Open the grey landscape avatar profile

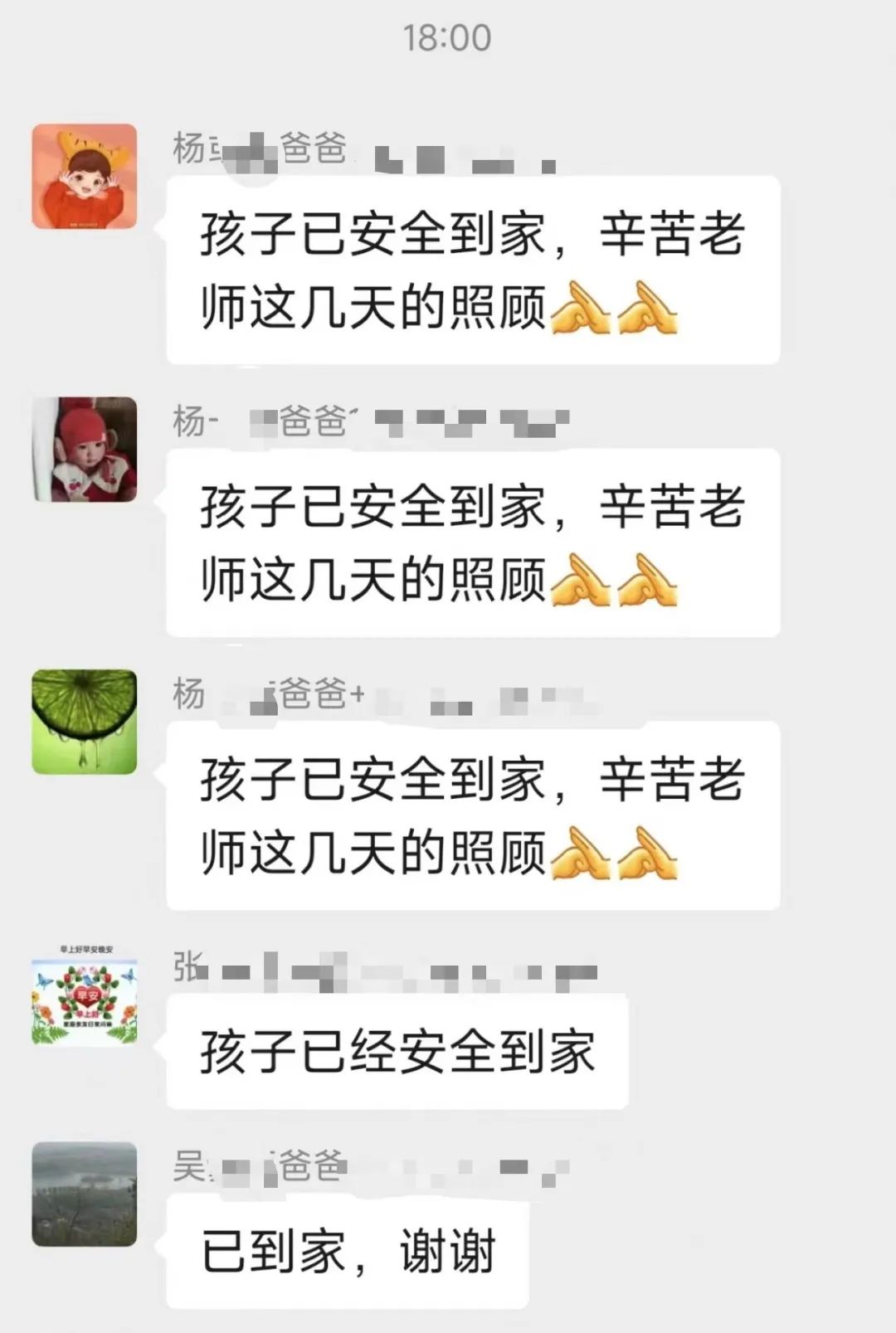pos(84,1193)
